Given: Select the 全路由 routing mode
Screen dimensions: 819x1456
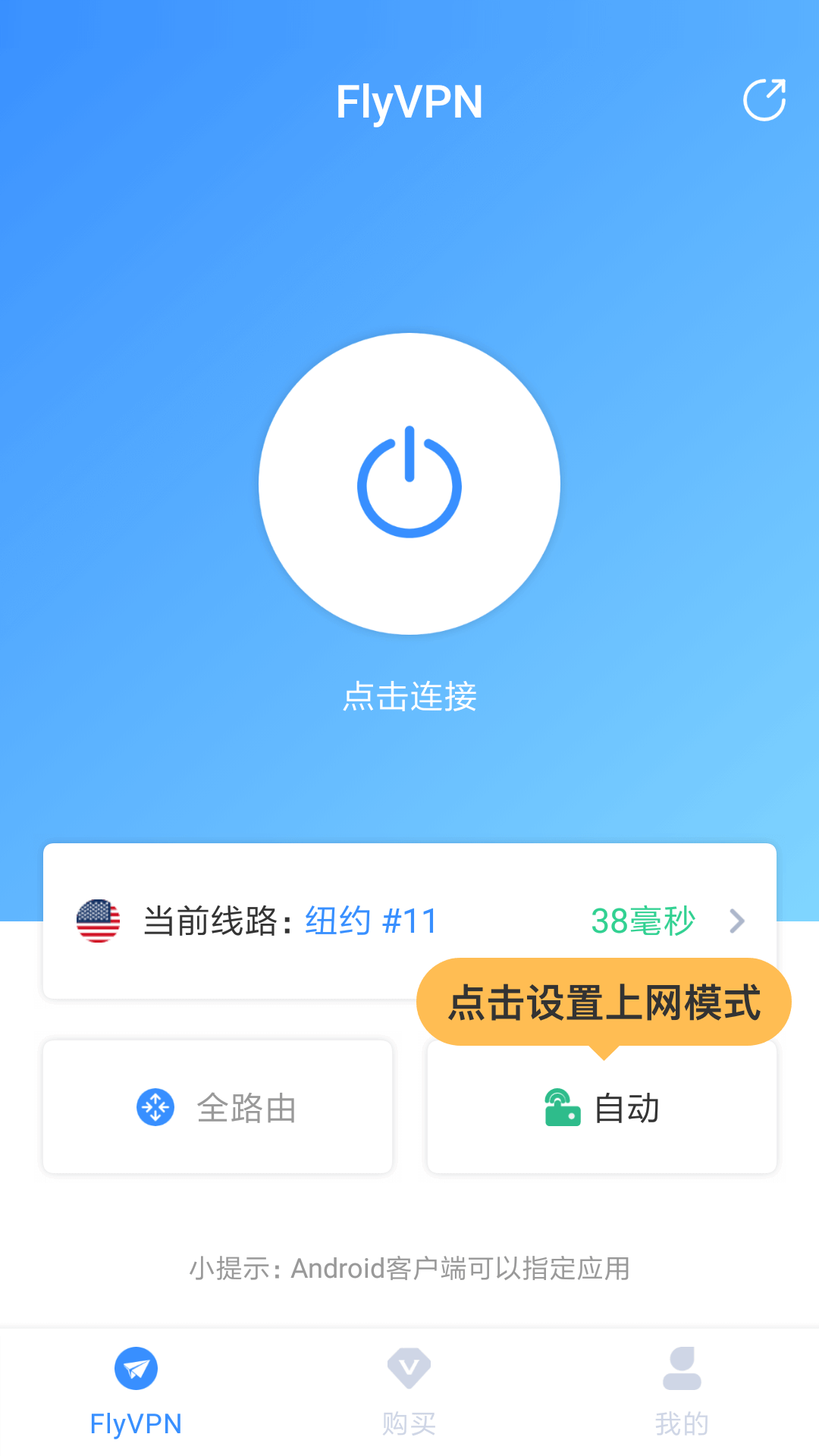Looking at the screenshot, I should (218, 1107).
